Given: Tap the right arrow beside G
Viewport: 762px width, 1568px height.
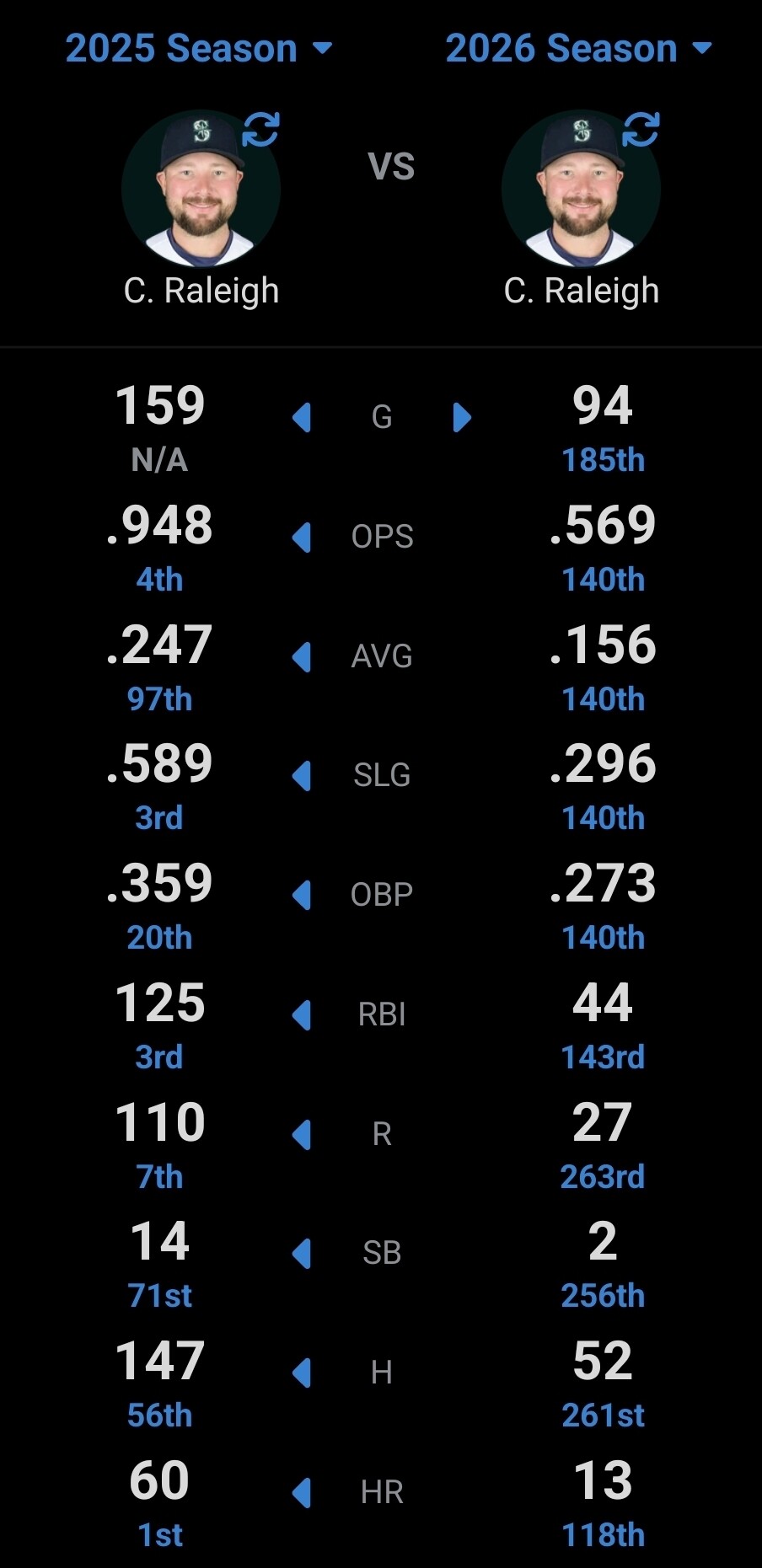Looking at the screenshot, I should pyautogui.click(x=462, y=417).
